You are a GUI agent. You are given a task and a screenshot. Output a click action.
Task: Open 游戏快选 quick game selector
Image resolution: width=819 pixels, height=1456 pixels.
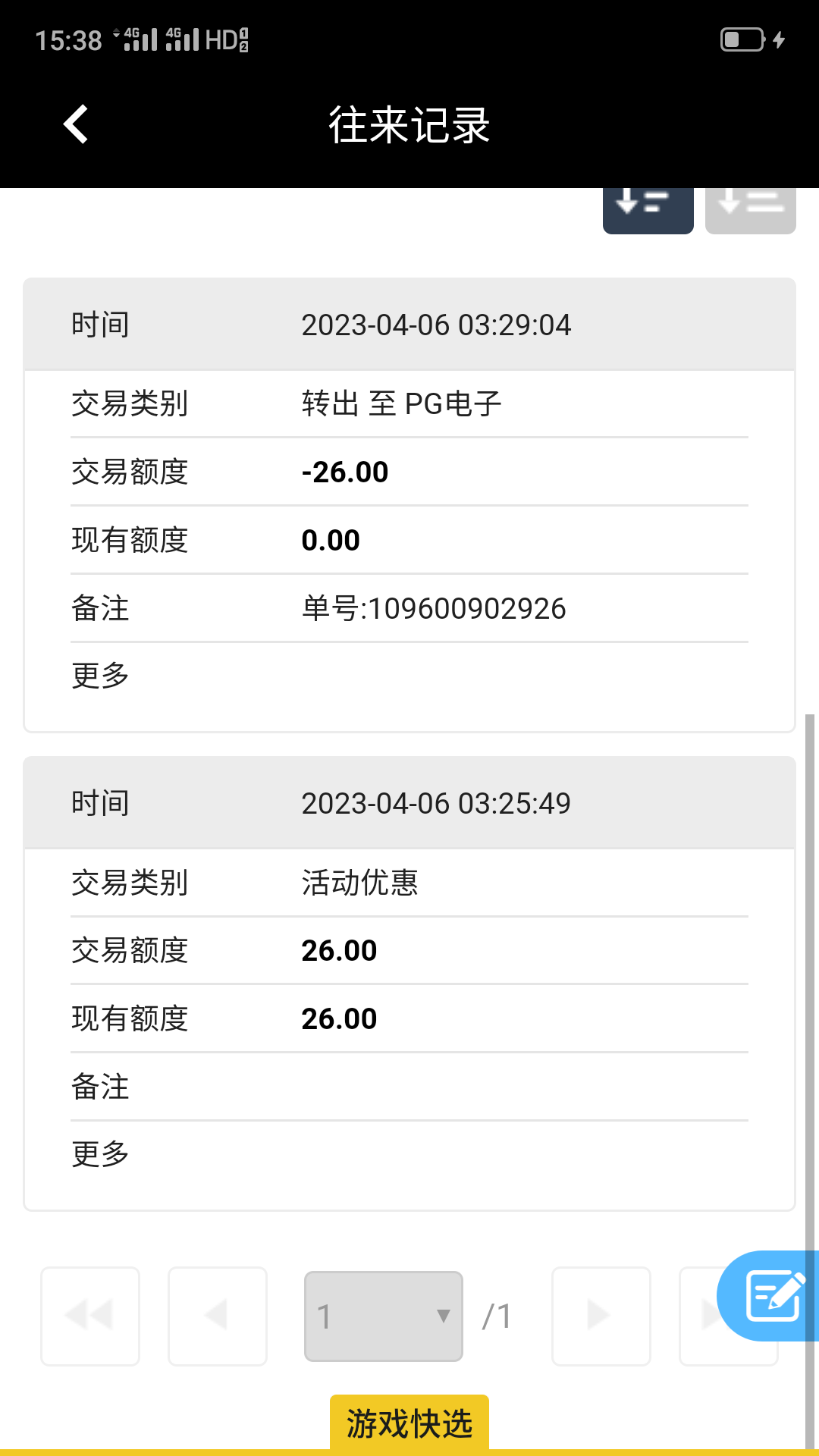tap(409, 1423)
